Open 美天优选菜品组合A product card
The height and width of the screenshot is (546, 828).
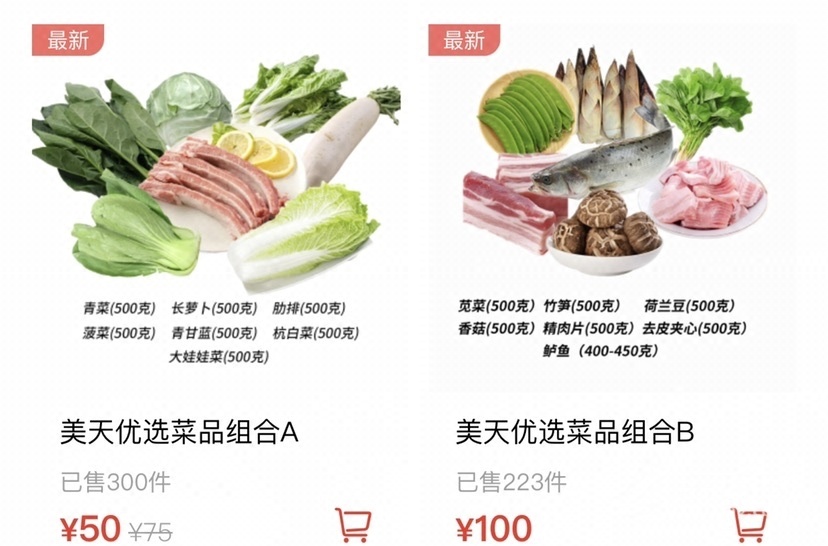coord(180,432)
